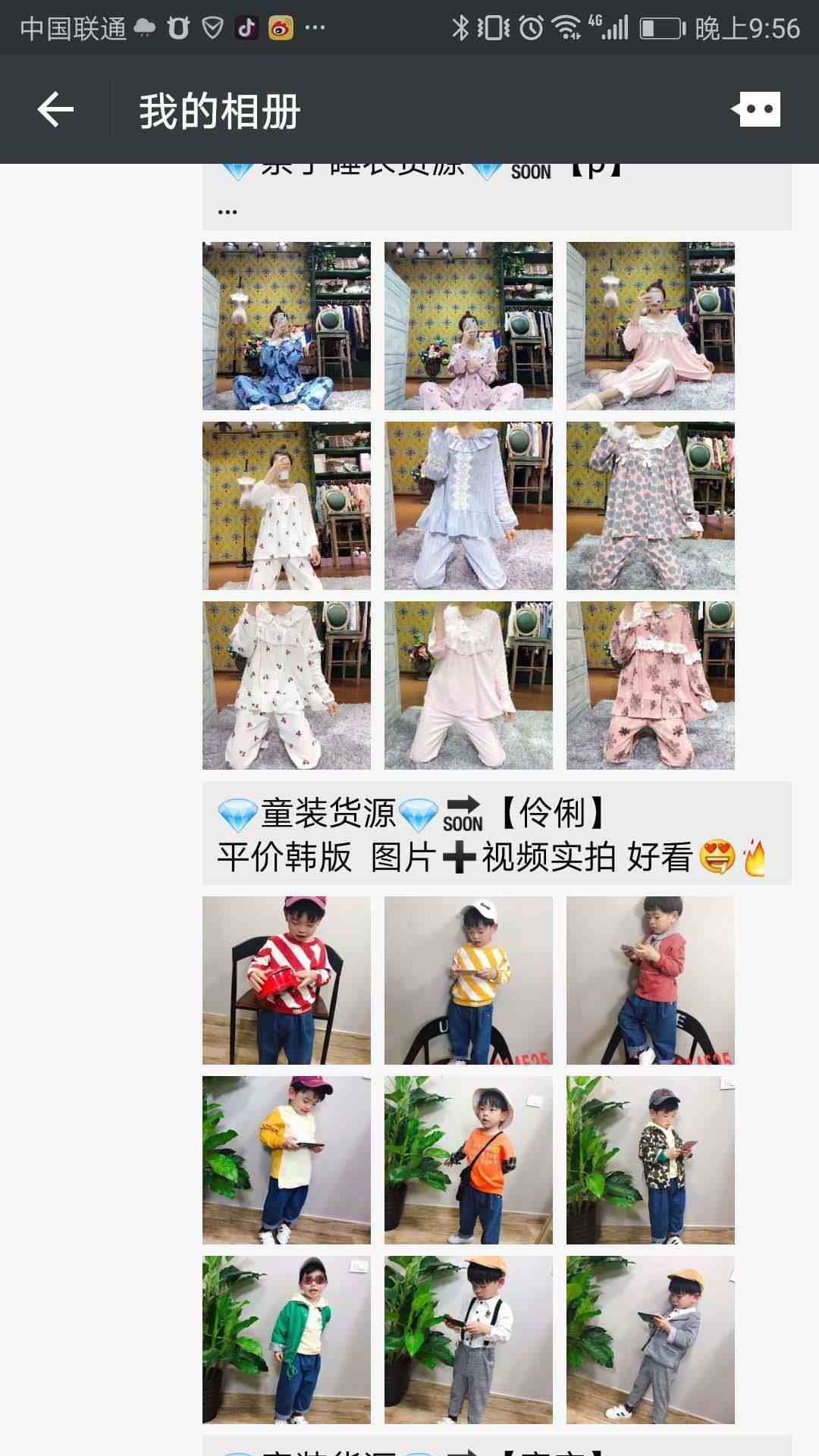This screenshot has width=819, height=1456.
Task: Open the message icon in the top bar
Action: point(757,111)
